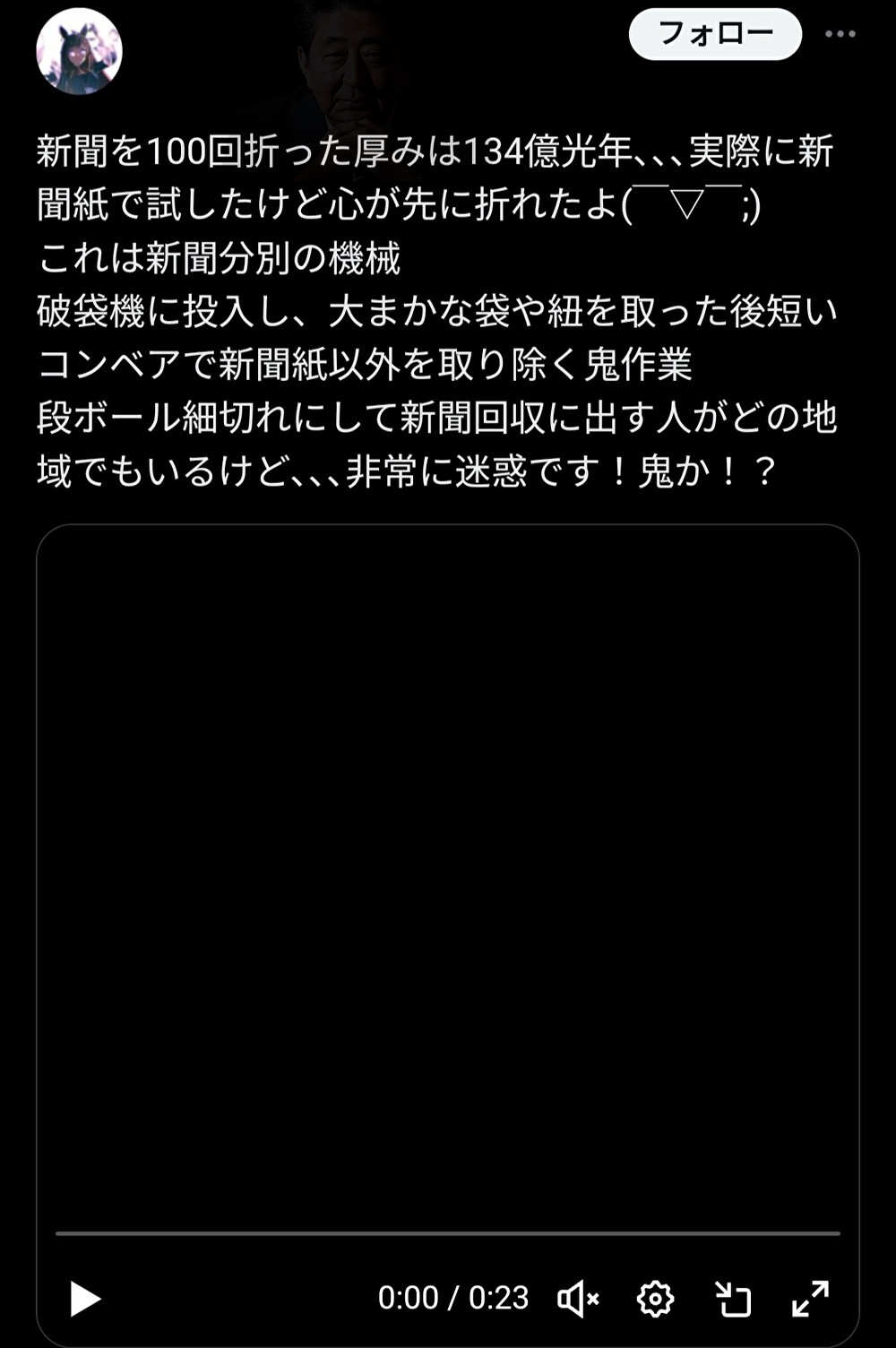
Task: Open the post's more options menu
Action: point(840,35)
